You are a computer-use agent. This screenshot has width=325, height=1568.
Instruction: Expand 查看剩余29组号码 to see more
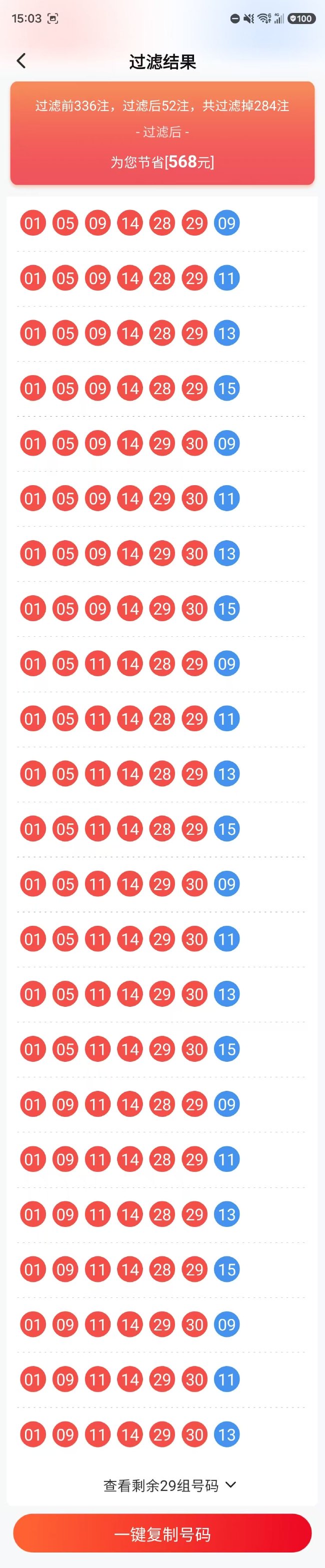(x=169, y=1485)
